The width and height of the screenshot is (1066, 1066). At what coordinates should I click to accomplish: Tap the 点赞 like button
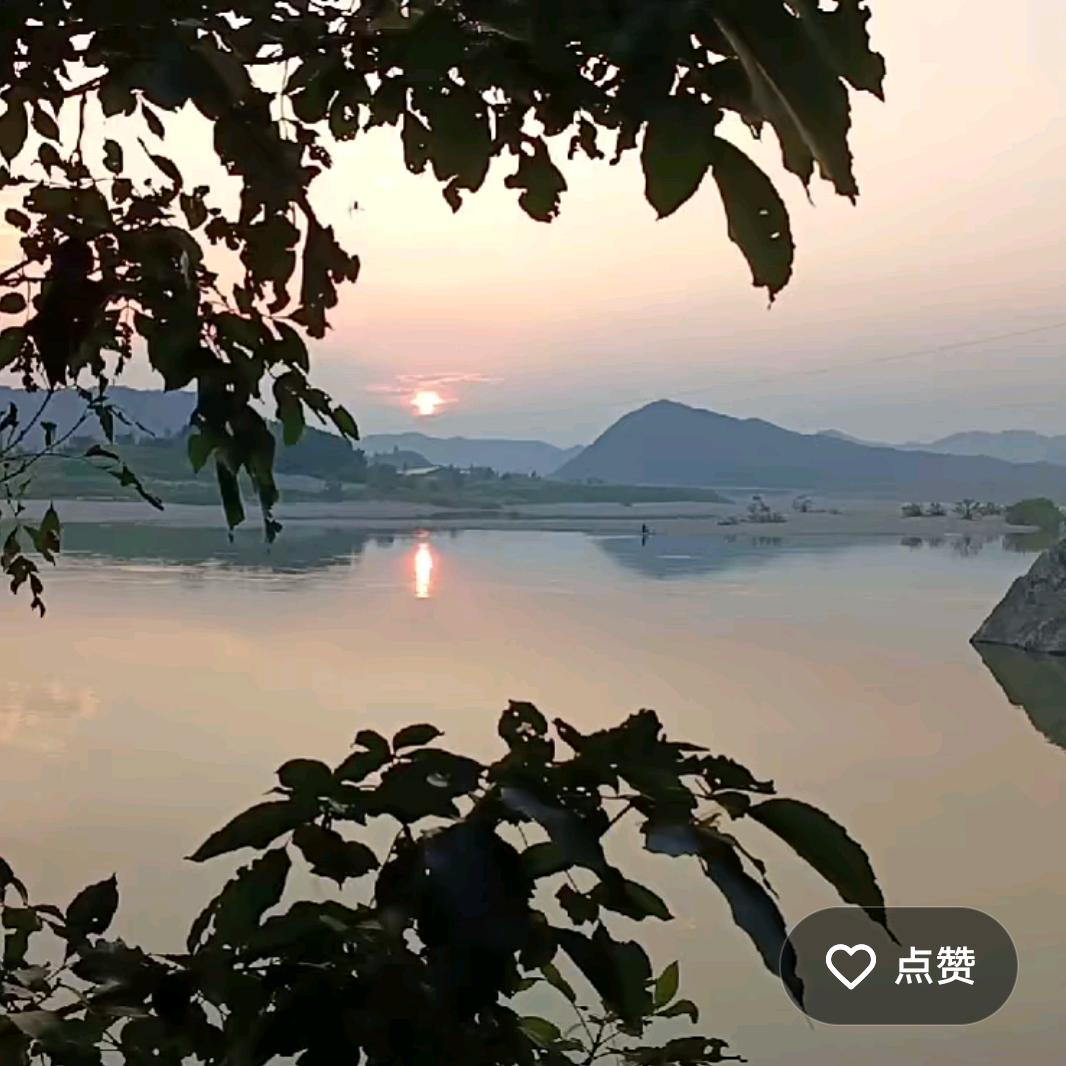[899, 966]
